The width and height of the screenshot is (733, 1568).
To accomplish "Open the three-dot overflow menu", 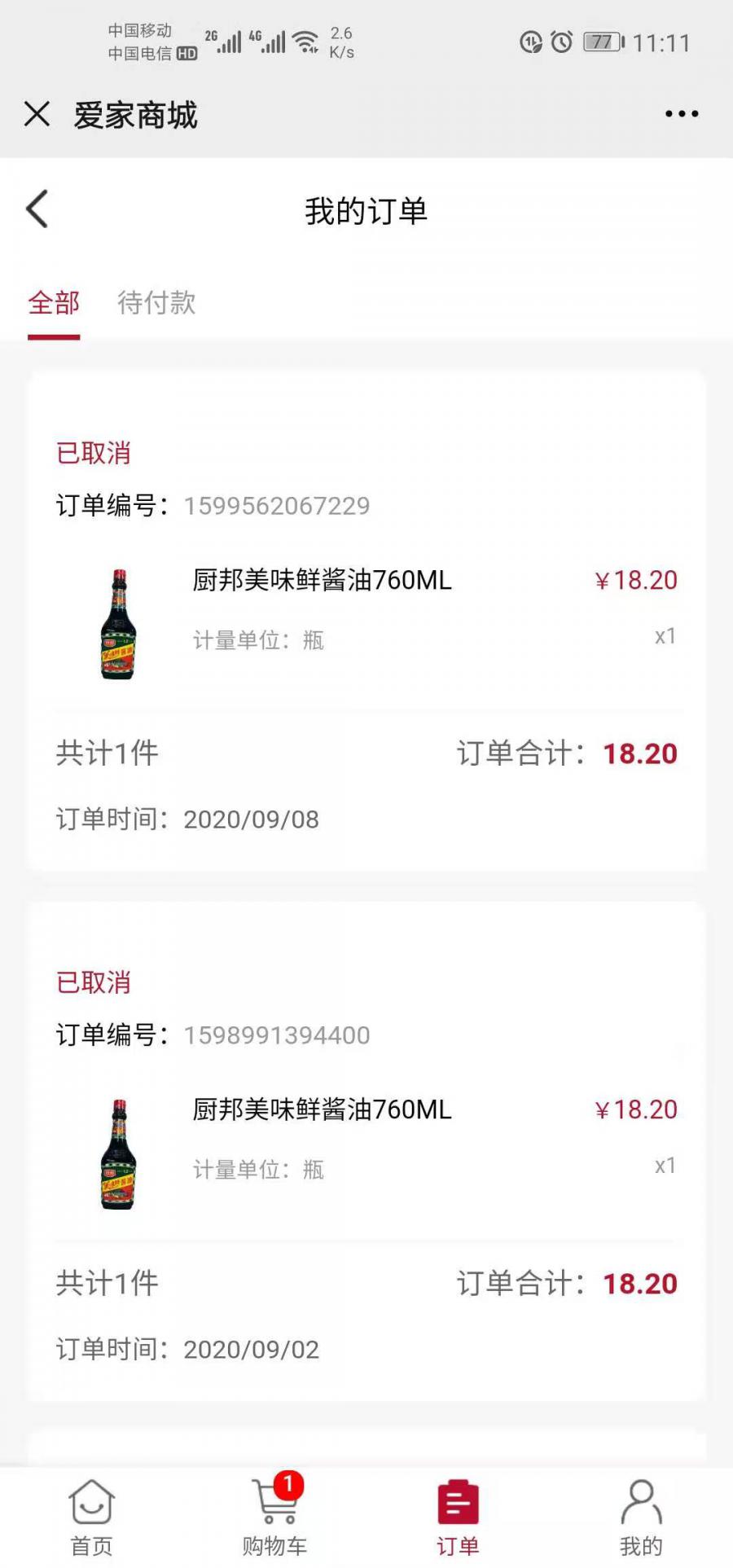I will tap(681, 114).
